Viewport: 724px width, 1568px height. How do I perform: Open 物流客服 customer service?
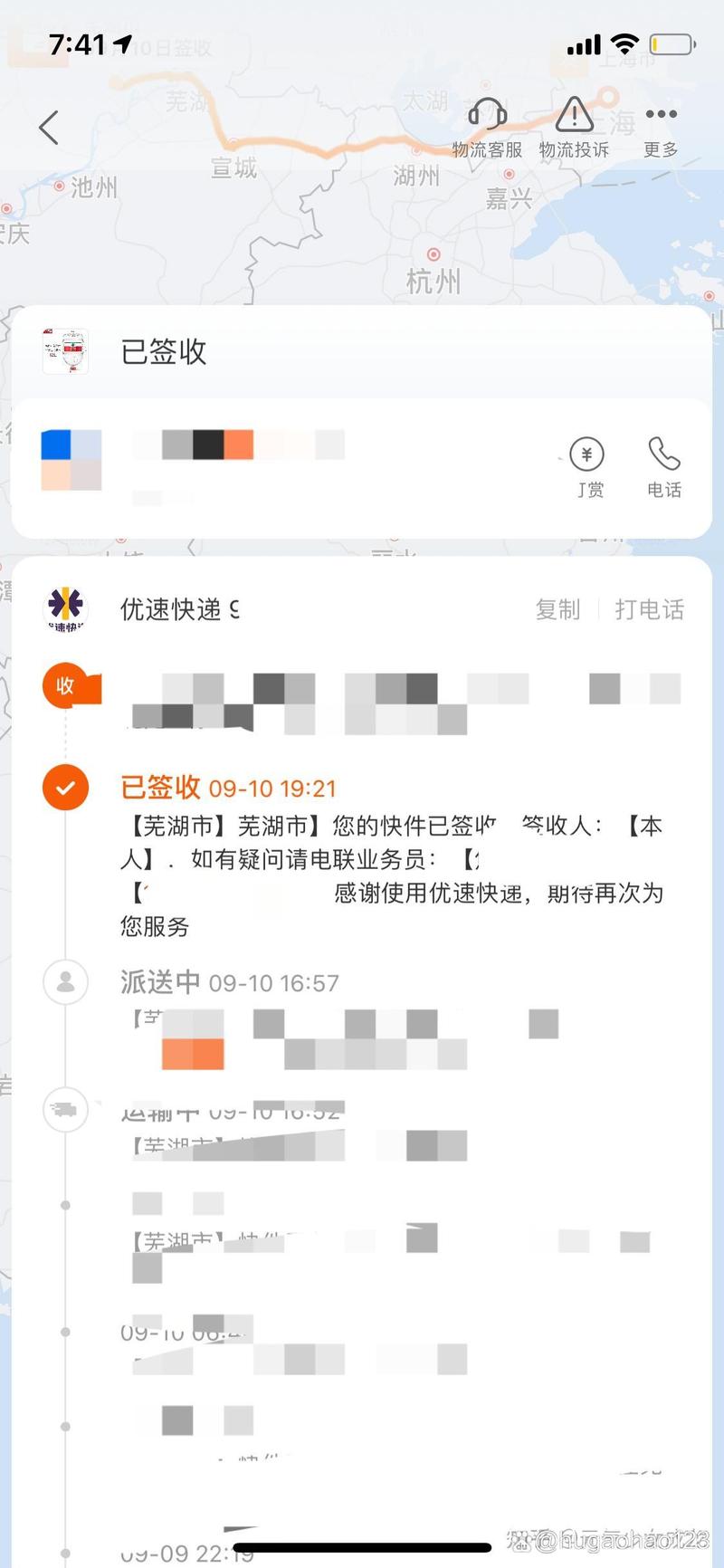(486, 127)
